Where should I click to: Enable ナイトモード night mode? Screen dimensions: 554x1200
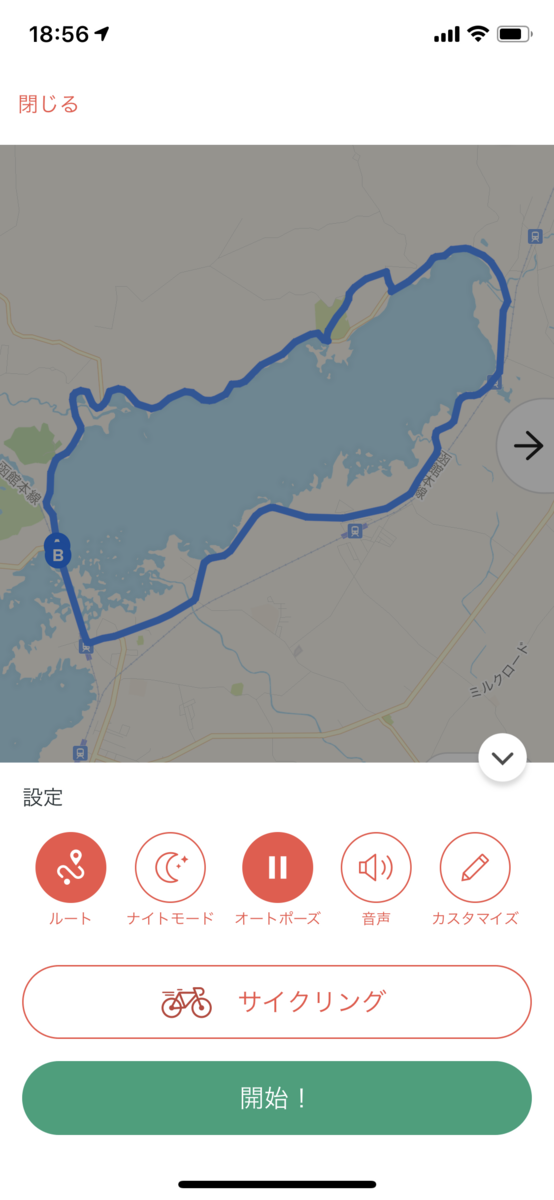click(171, 868)
